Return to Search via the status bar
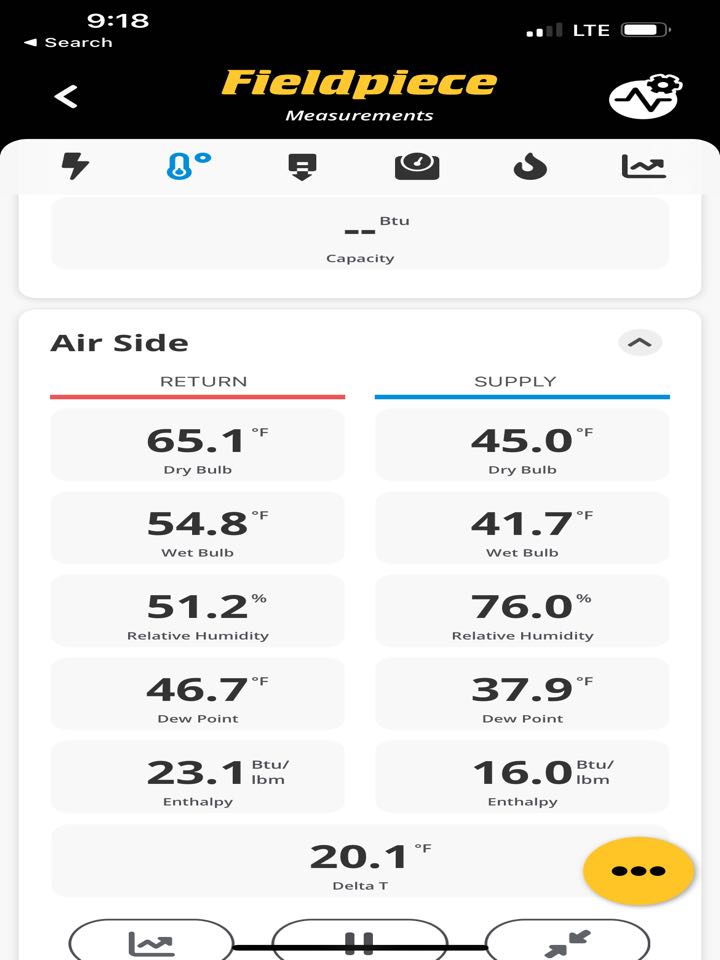 [x=69, y=42]
